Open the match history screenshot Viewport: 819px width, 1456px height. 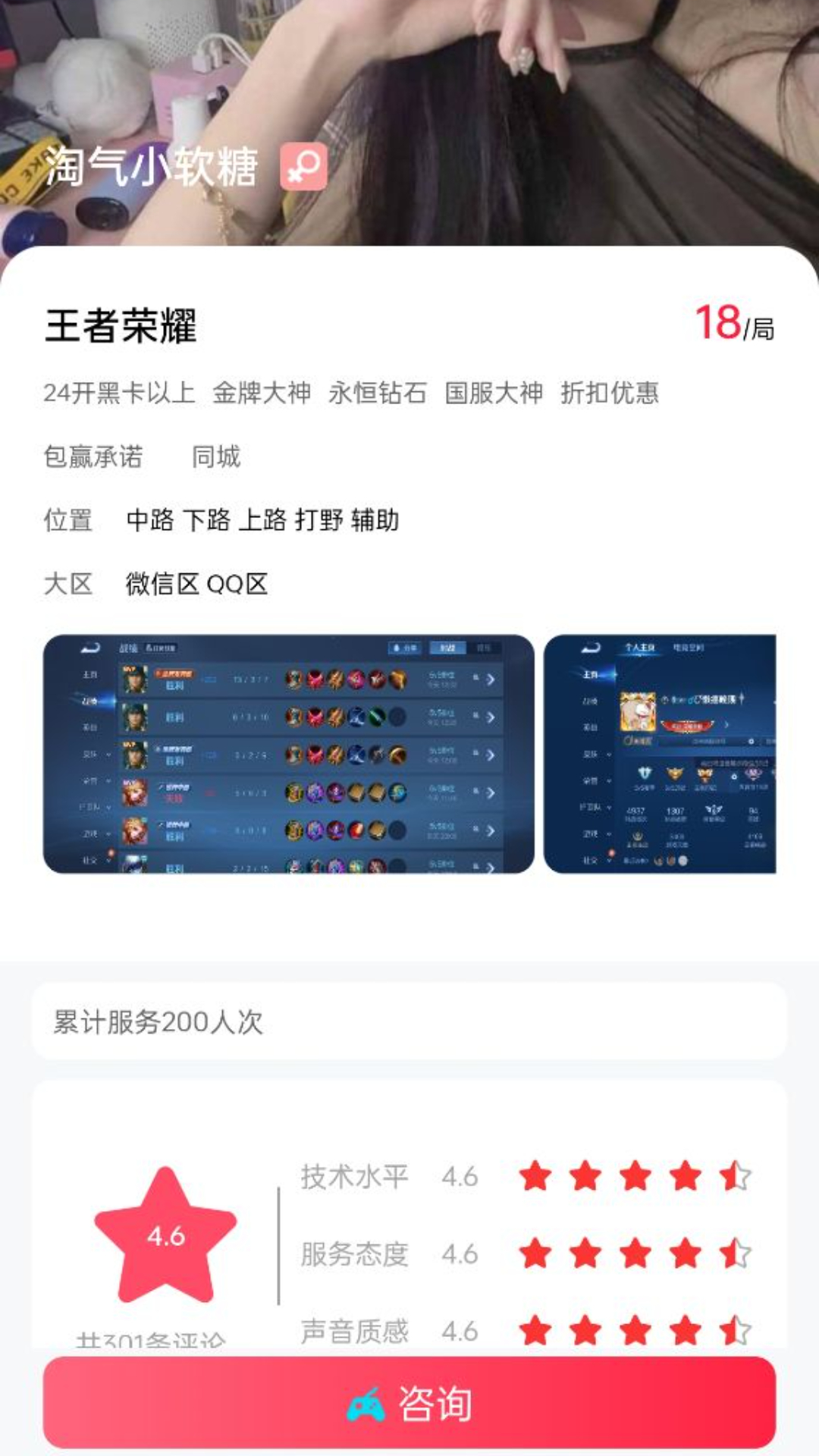tap(288, 754)
